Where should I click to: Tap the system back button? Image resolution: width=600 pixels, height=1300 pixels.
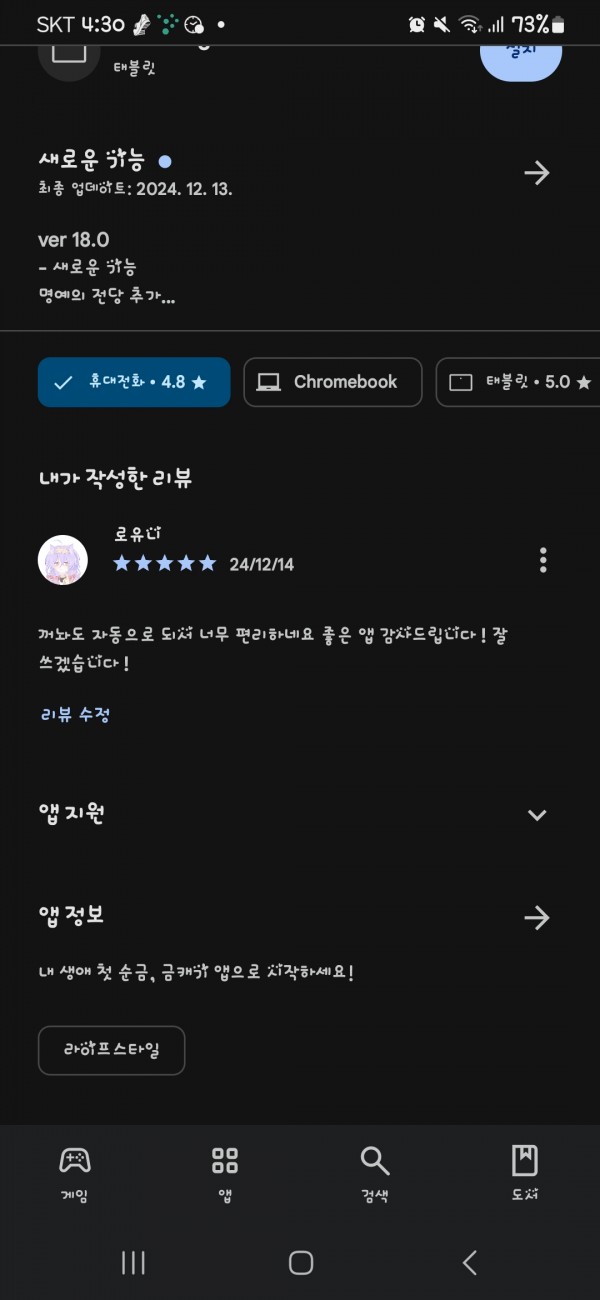[x=469, y=1263]
